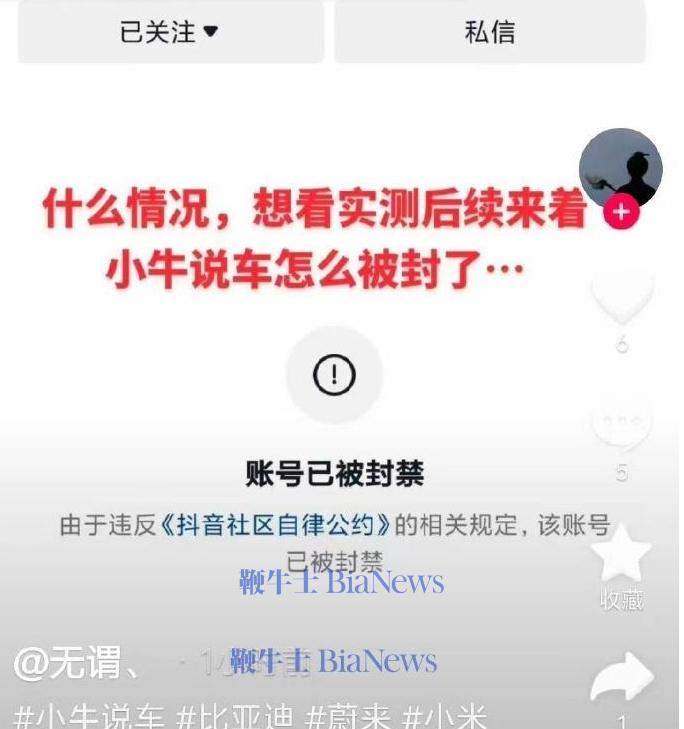Image resolution: width=684 pixels, height=729 pixels.
Task: Open the comments on this video
Action: click(621, 422)
